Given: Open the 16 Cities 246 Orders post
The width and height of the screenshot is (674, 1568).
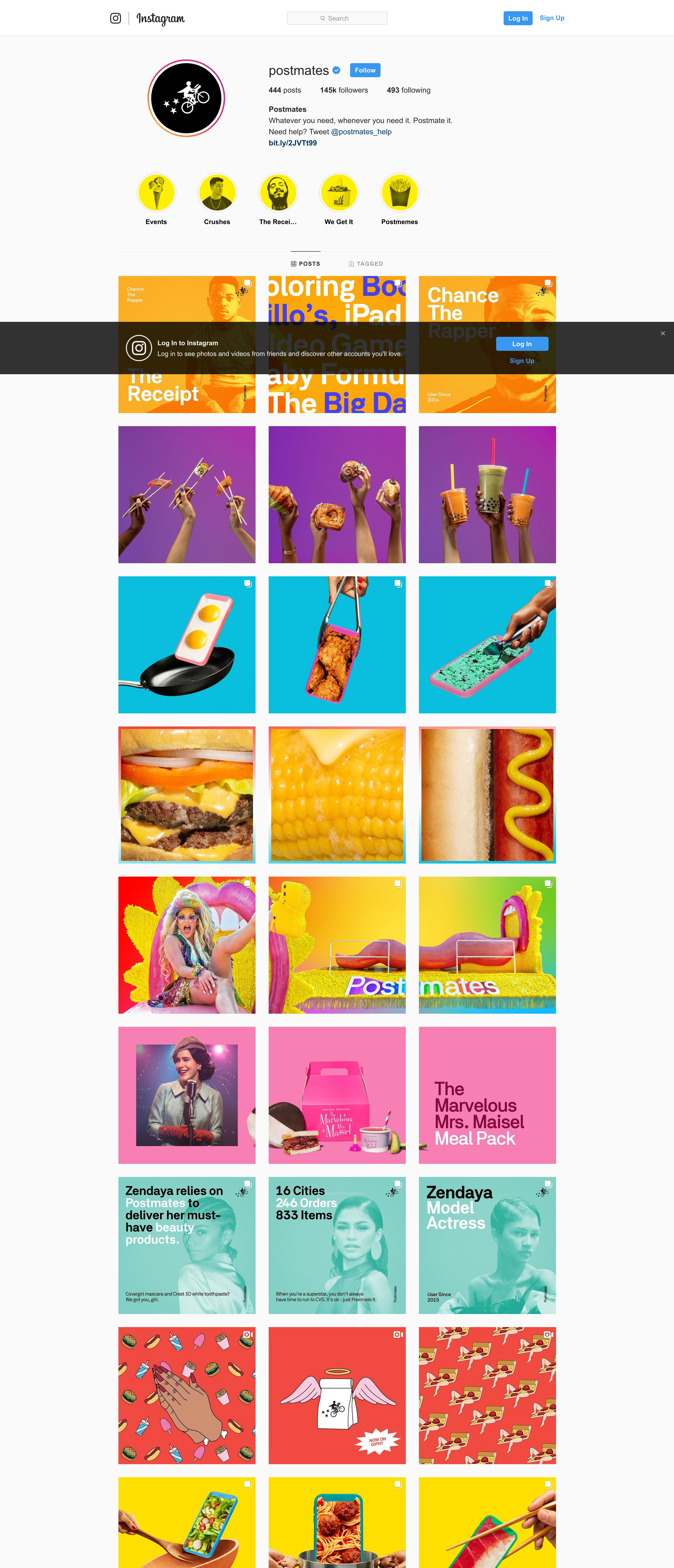Looking at the screenshot, I should click(337, 1245).
